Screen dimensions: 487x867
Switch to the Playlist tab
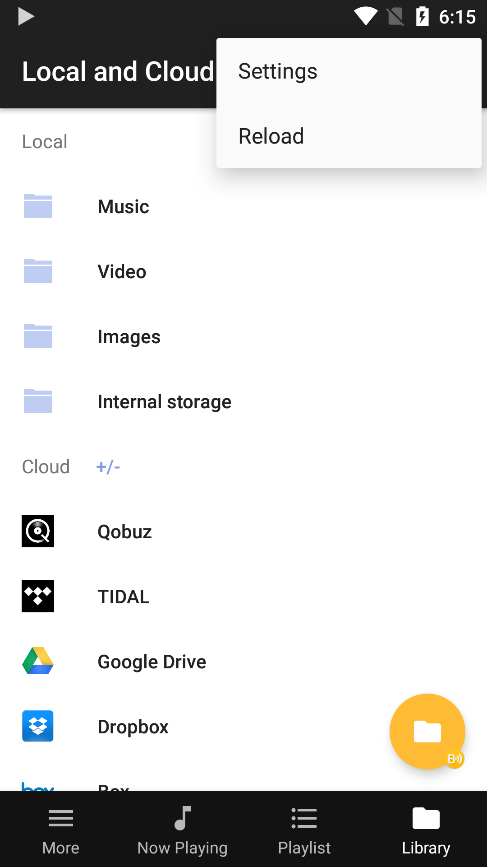[x=304, y=829]
